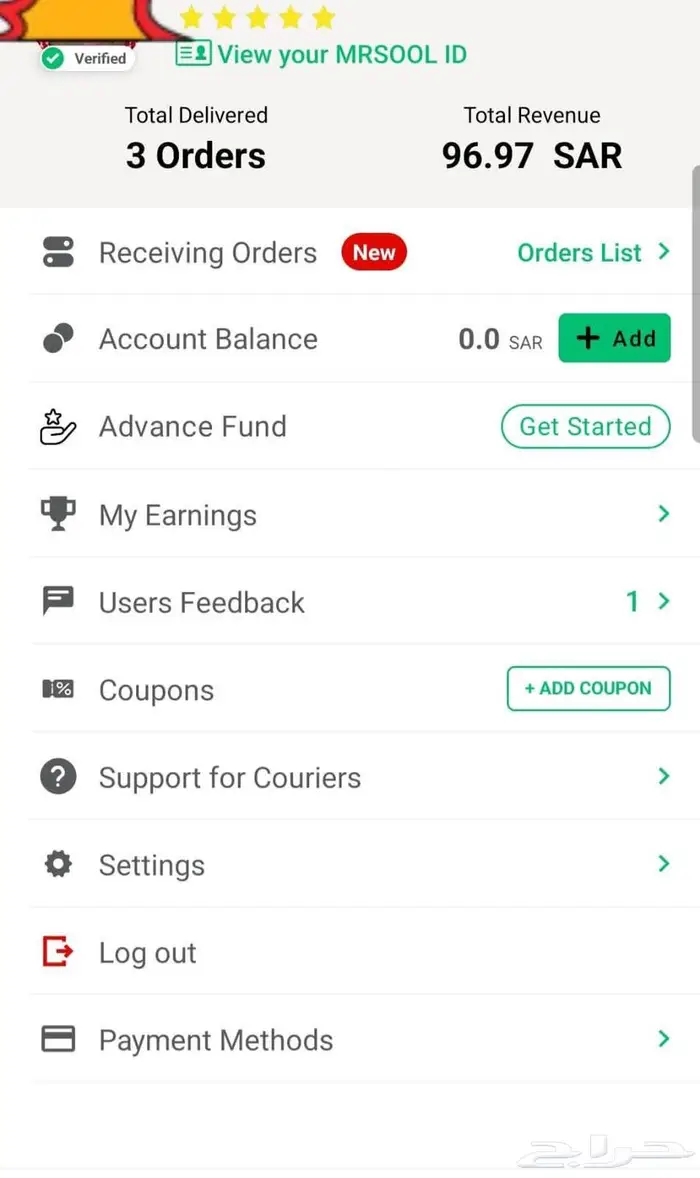Image resolution: width=700 pixels, height=1178 pixels.
Task: Open the Orders List
Action: tap(592, 253)
